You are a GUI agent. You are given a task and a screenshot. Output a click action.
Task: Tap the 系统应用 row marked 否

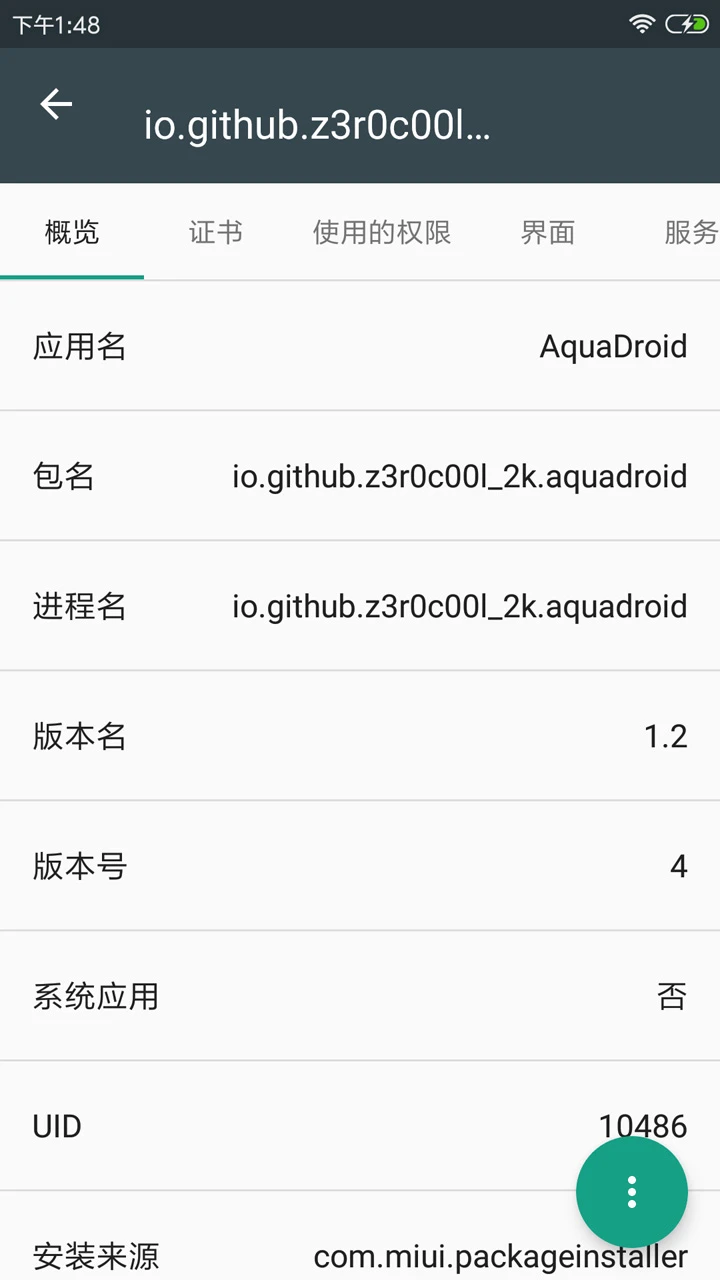[x=360, y=996]
